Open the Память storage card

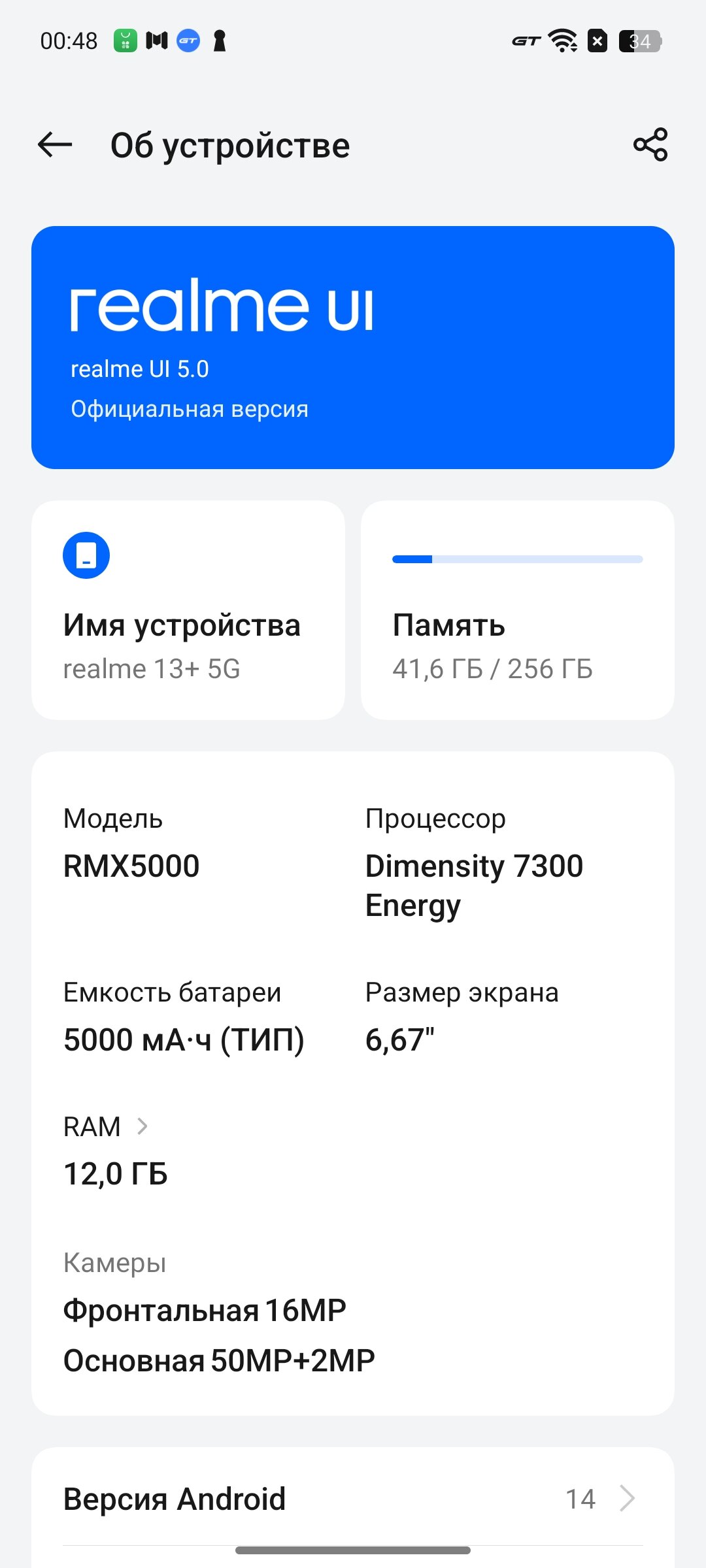518,610
